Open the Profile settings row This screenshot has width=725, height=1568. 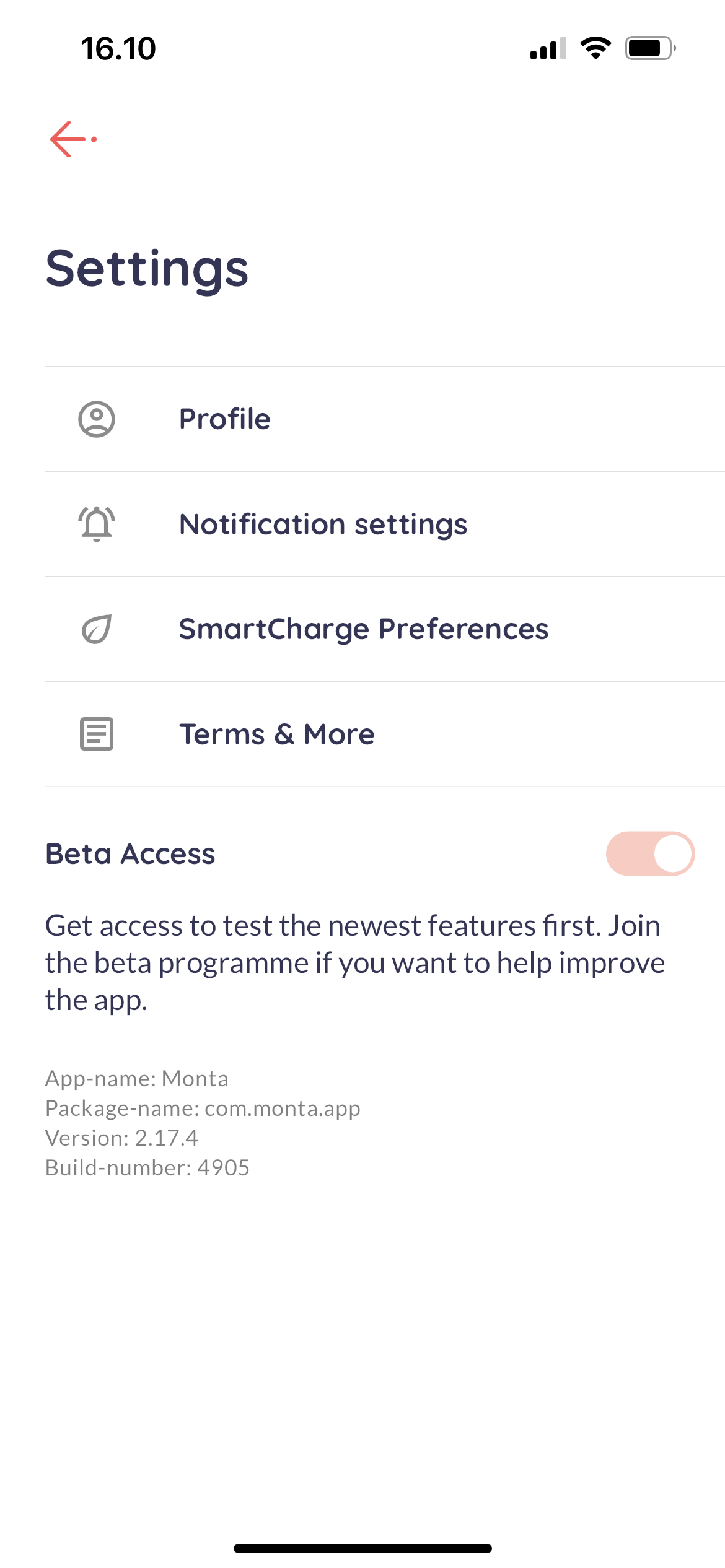(385, 419)
